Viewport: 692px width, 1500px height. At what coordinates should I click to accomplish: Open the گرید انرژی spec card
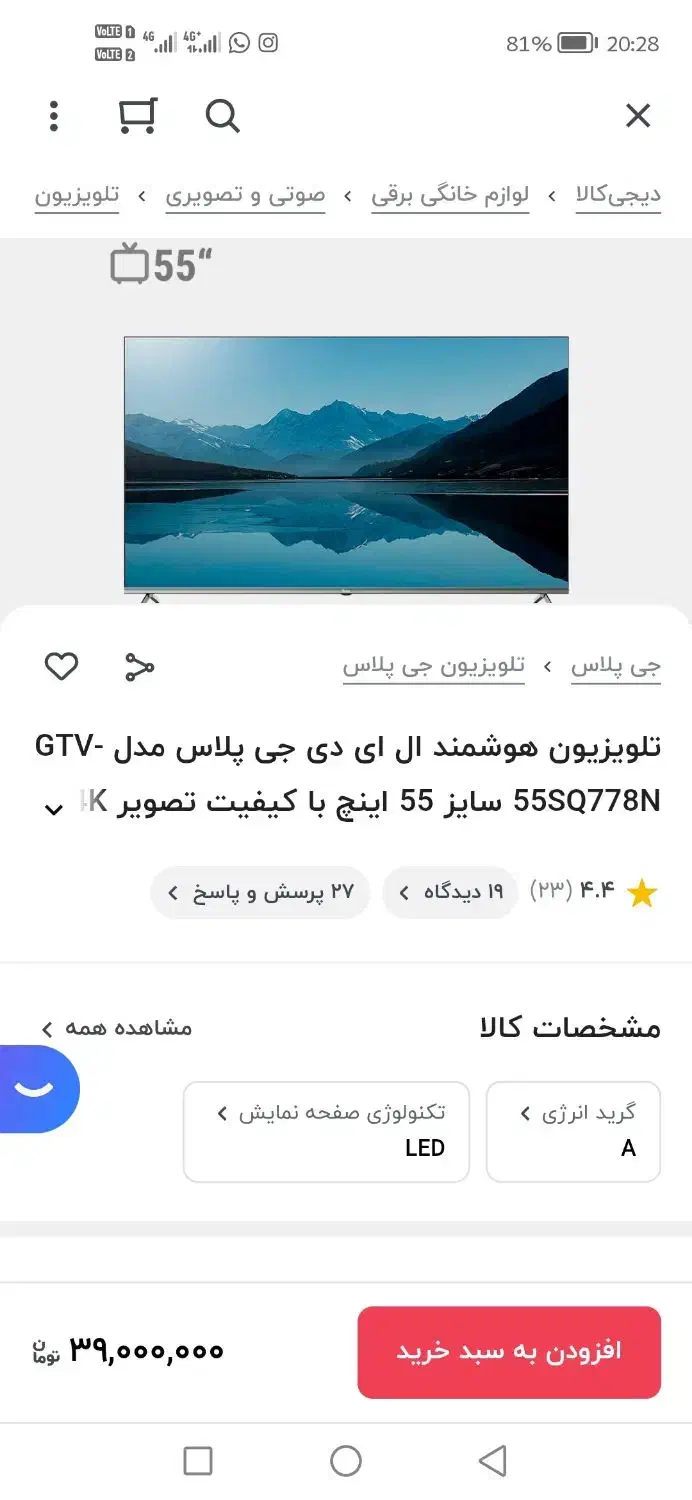573,1131
